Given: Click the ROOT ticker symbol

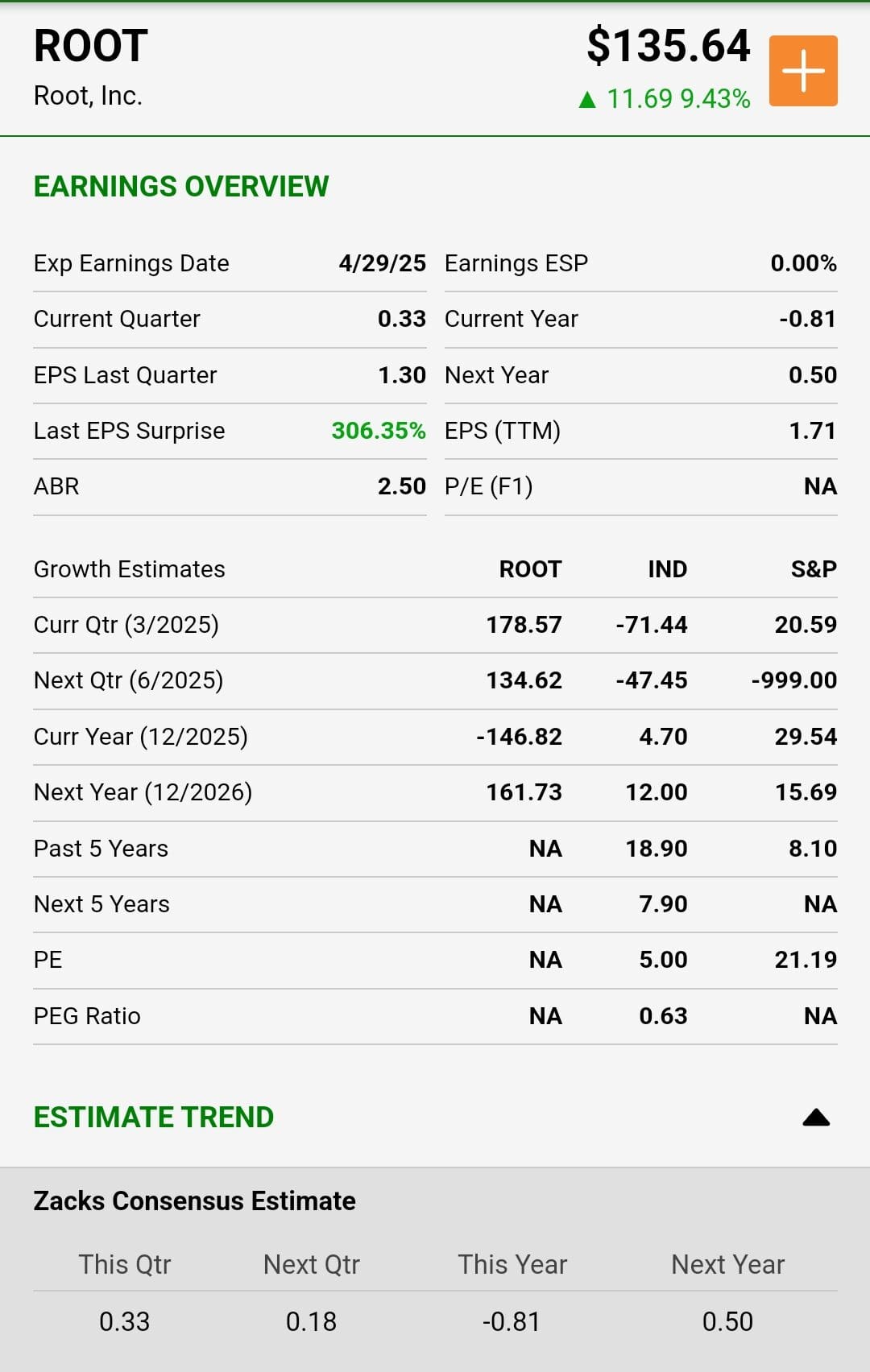Looking at the screenshot, I should coord(89,46).
